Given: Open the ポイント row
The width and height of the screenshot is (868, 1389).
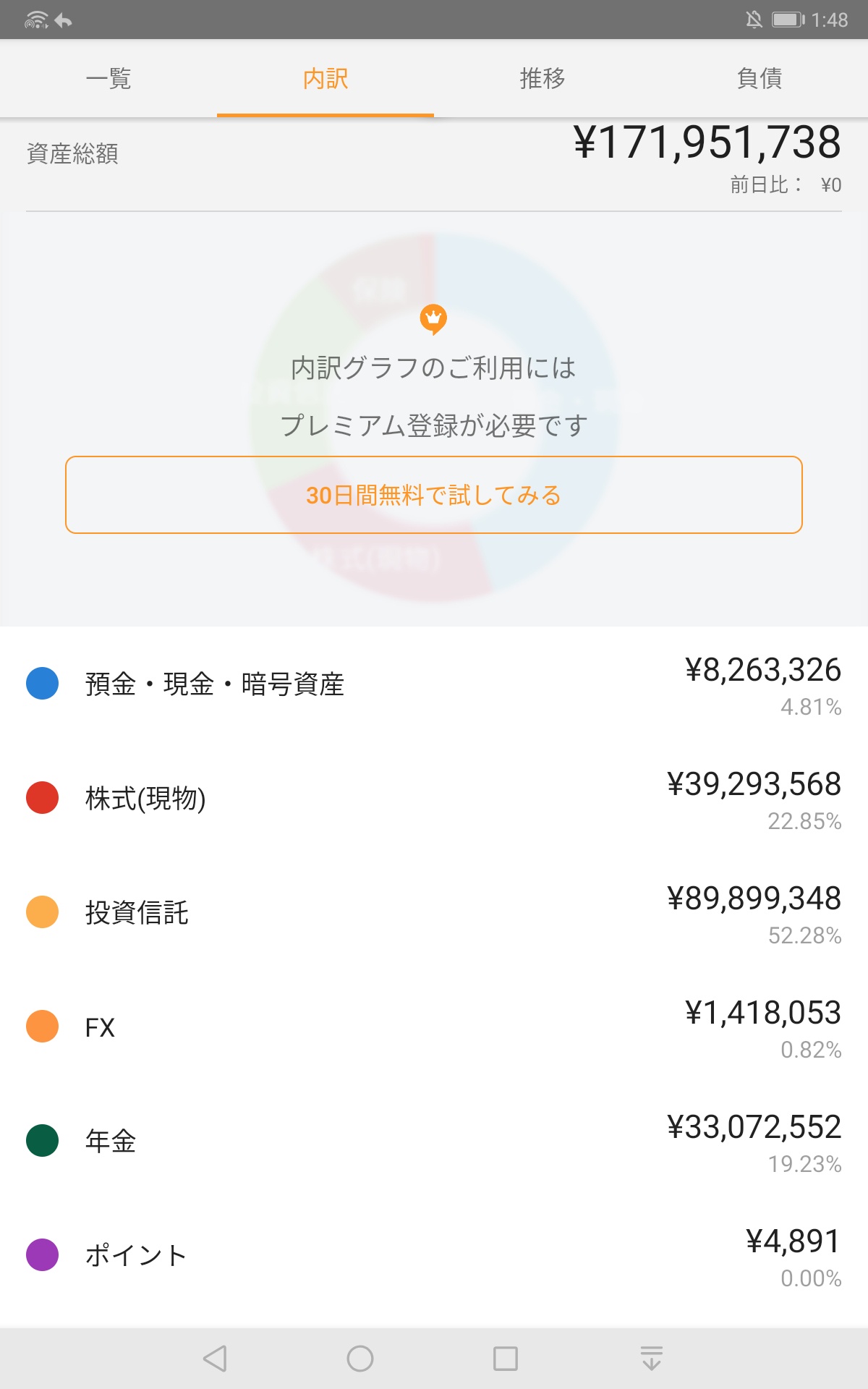Looking at the screenshot, I should pos(434,1256).
